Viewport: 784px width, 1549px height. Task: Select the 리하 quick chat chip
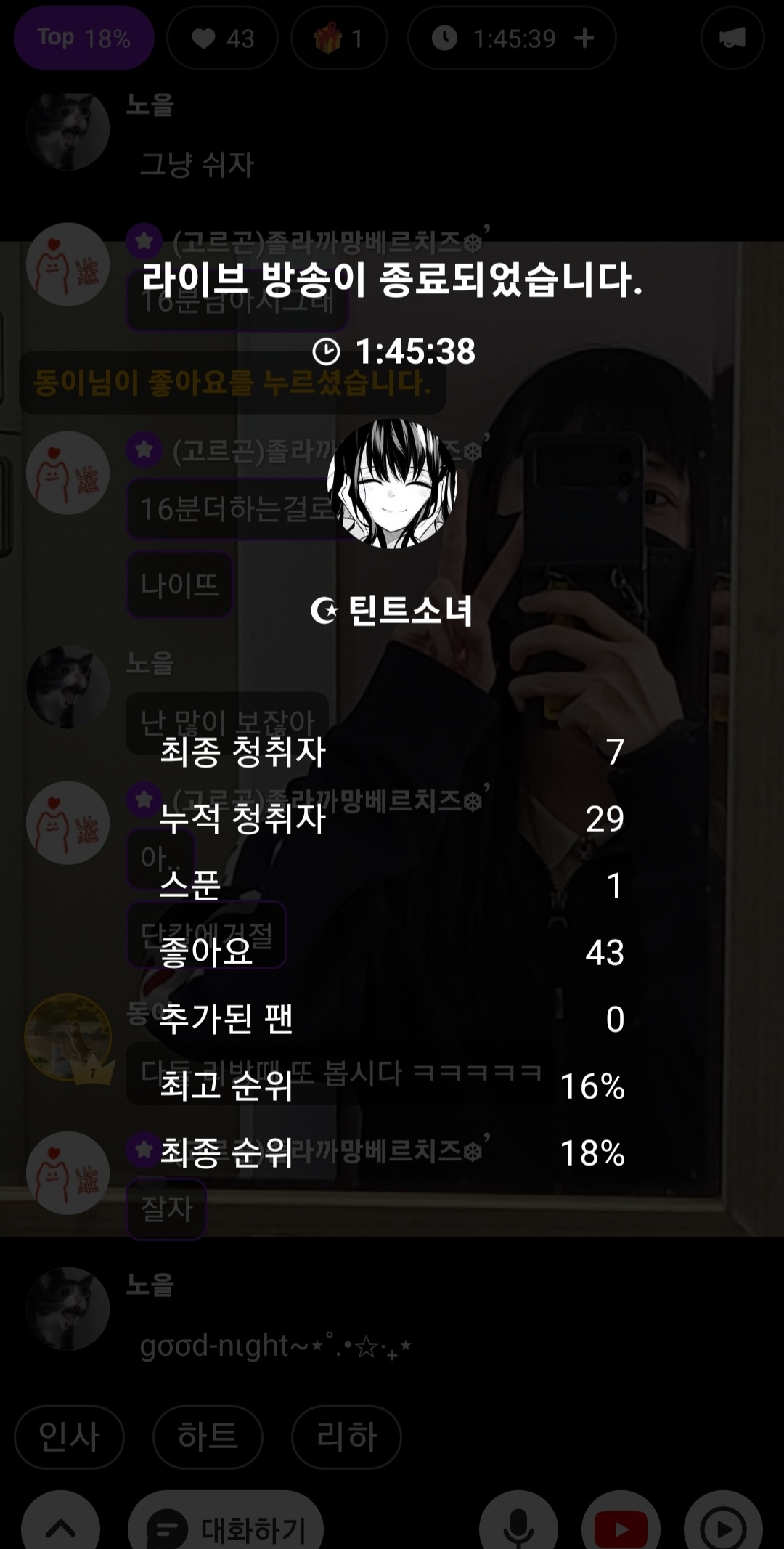[x=346, y=1436]
